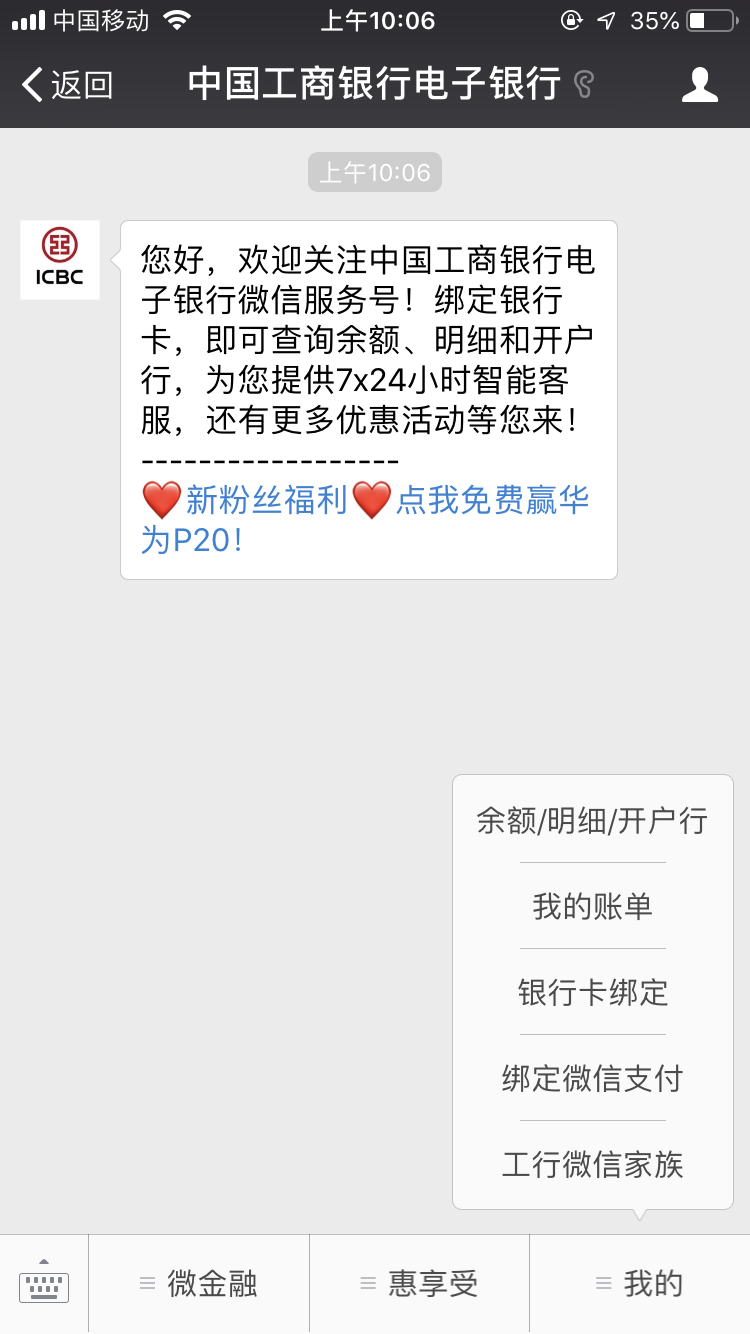Tap the ICBC account avatar
The image size is (750, 1334).
tap(59, 259)
